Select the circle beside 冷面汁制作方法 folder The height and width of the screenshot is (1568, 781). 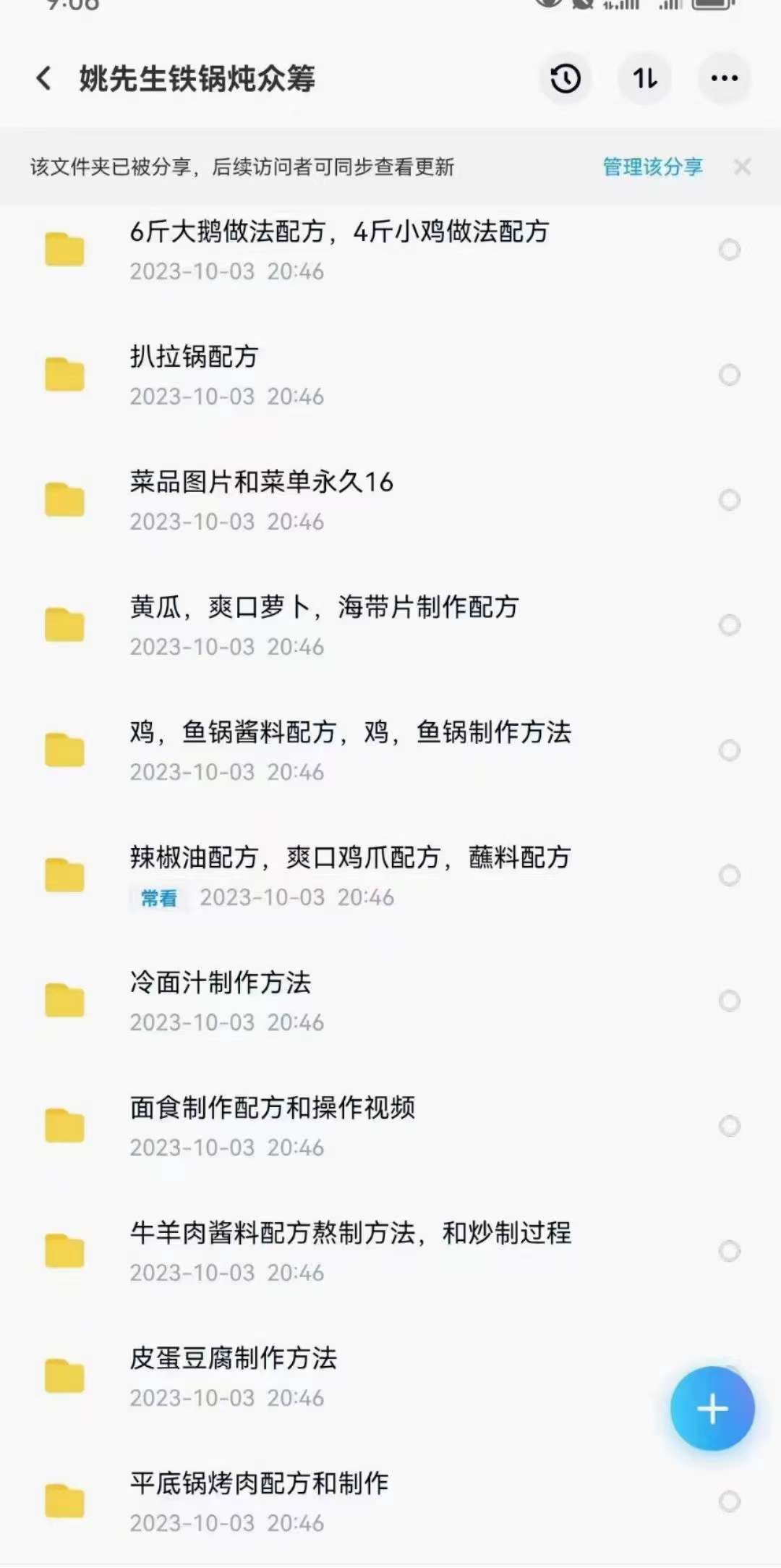[x=730, y=1002]
